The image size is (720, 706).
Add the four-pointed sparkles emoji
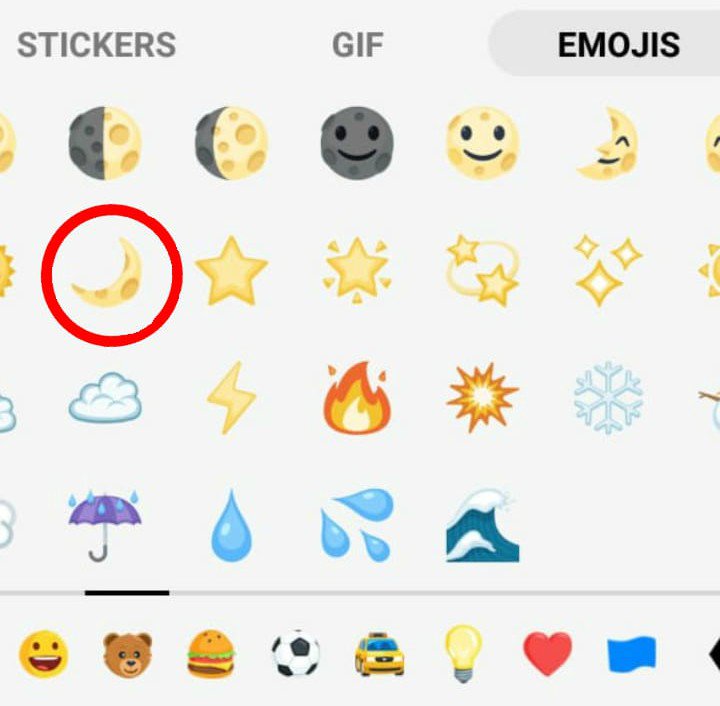pyautogui.click(x=606, y=272)
